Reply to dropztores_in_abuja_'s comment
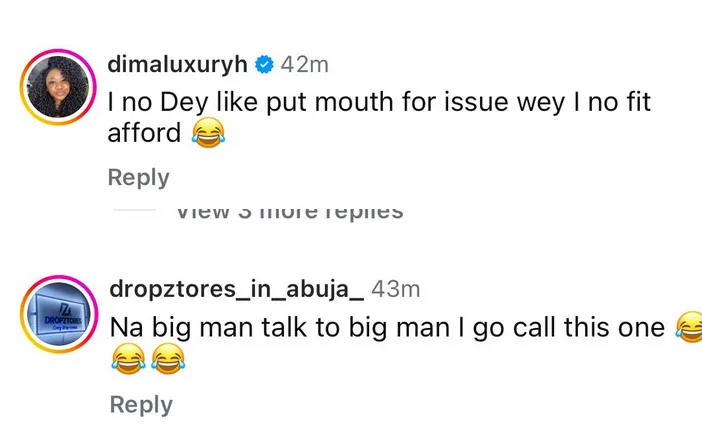702x441 pixels. tap(140, 405)
